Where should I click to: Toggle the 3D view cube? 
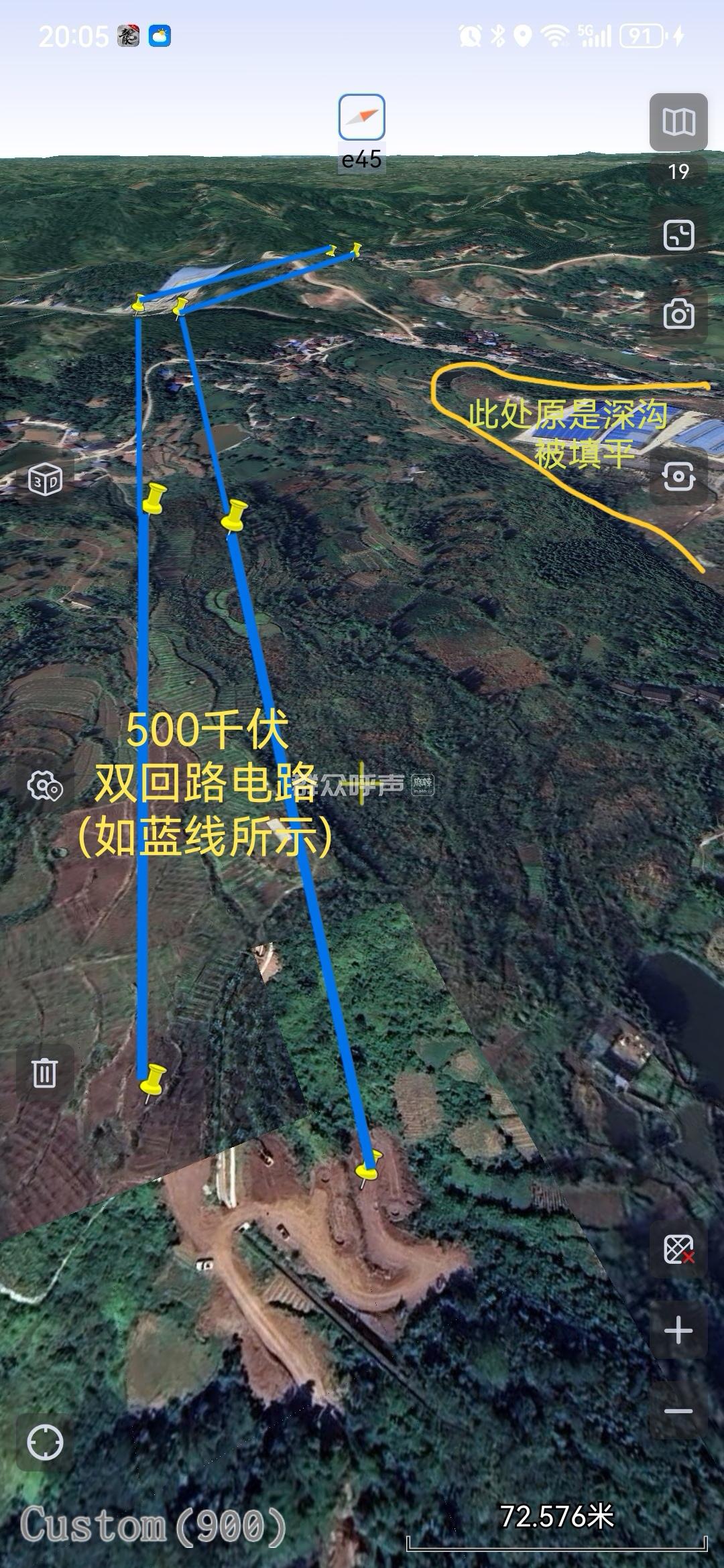point(45,480)
